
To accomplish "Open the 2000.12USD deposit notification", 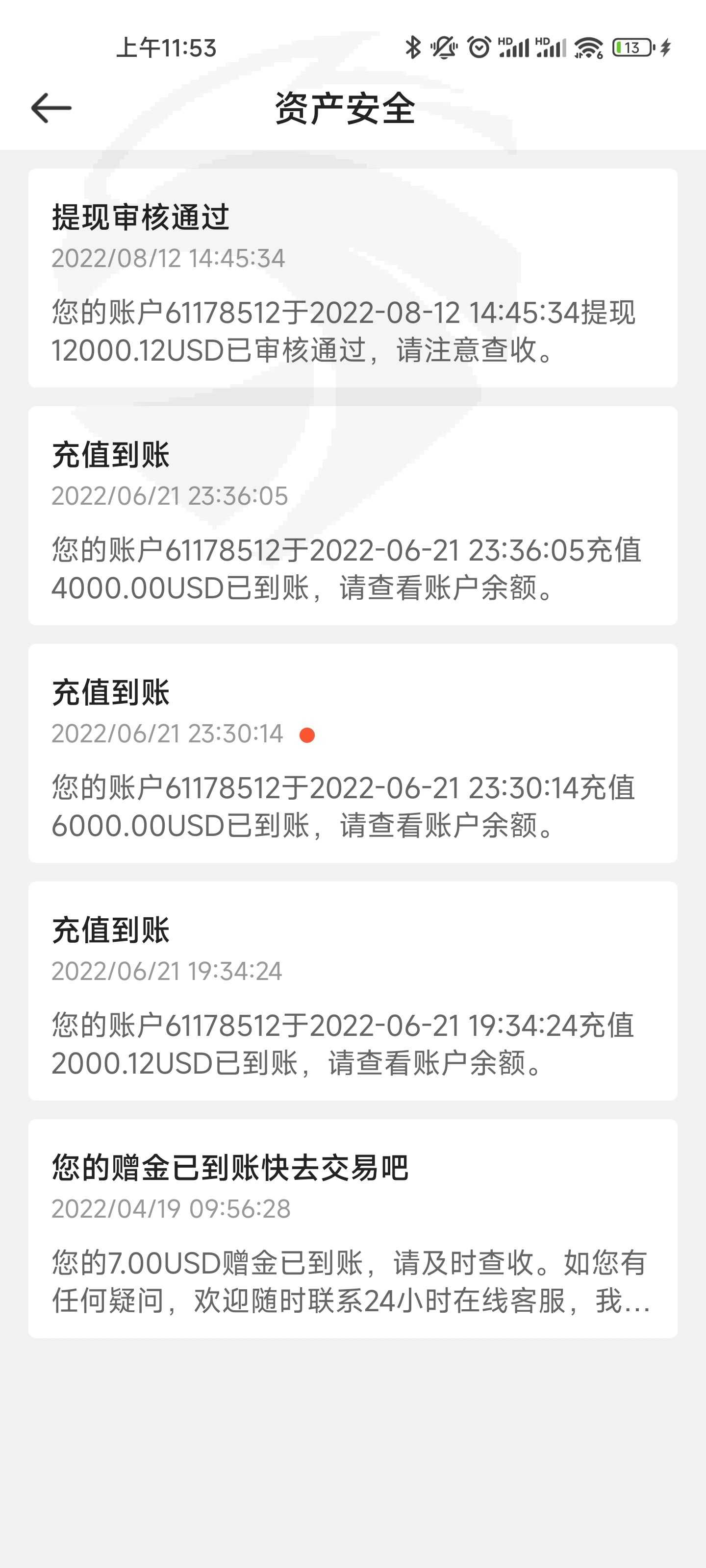I will [x=353, y=990].
